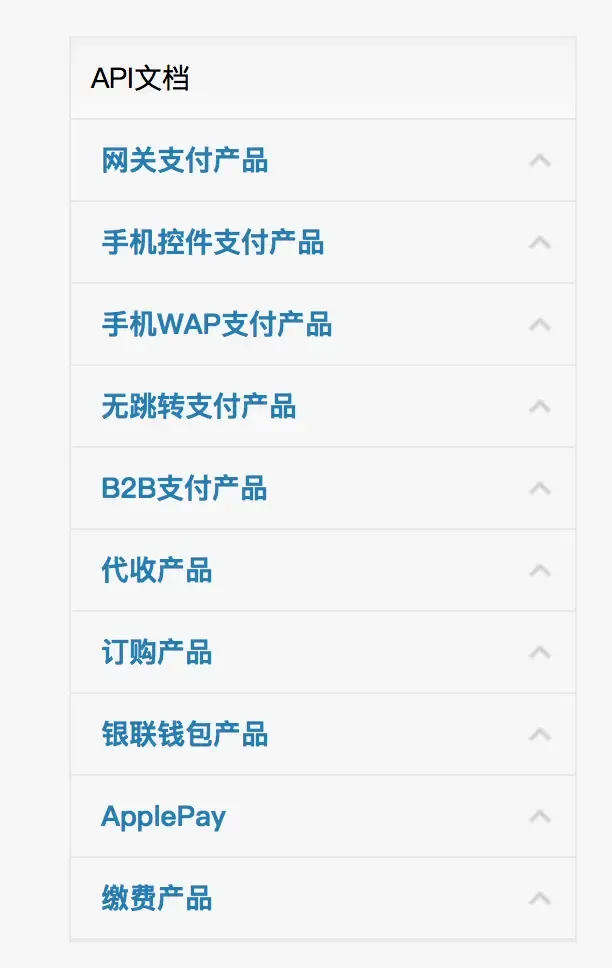Expand 订购产品 in the API list
612x968 pixels.
tap(157, 652)
